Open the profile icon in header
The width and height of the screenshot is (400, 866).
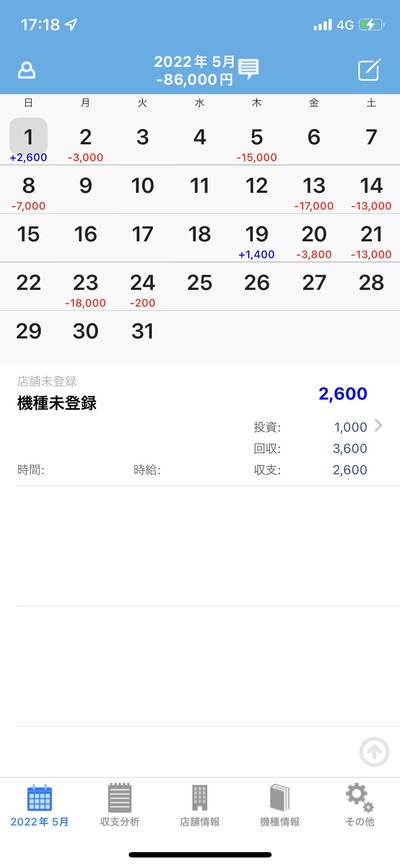coord(27,71)
